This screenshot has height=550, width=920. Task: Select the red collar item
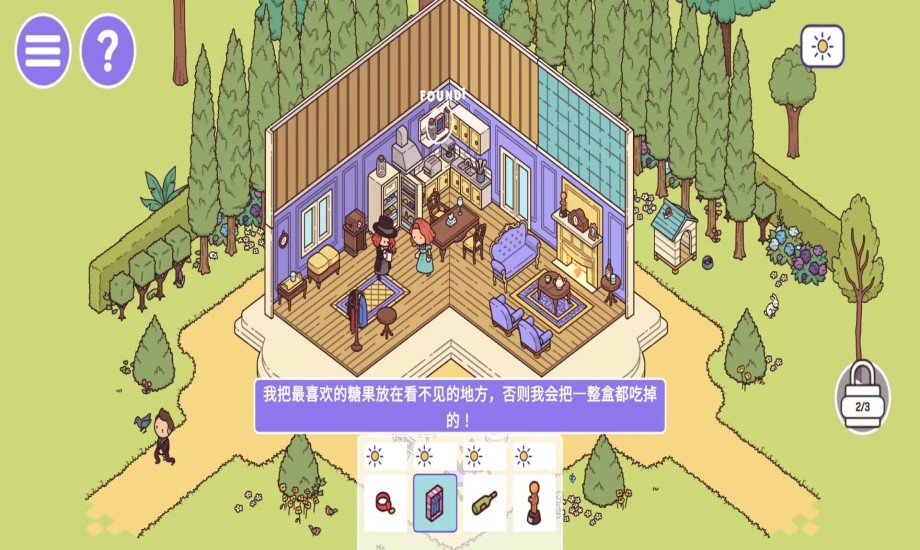pyautogui.click(x=385, y=502)
